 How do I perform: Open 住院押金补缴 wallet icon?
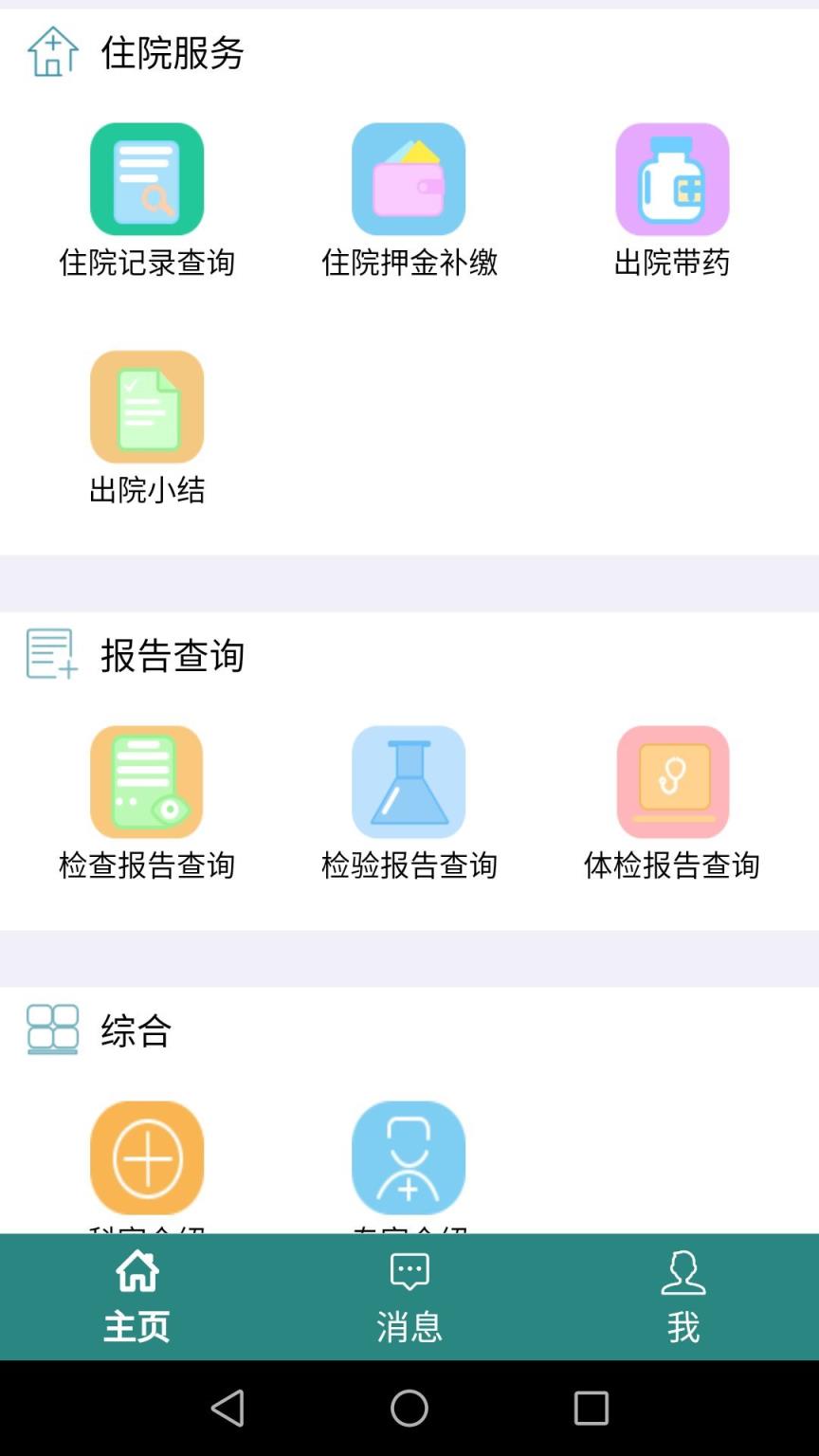point(409,179)
